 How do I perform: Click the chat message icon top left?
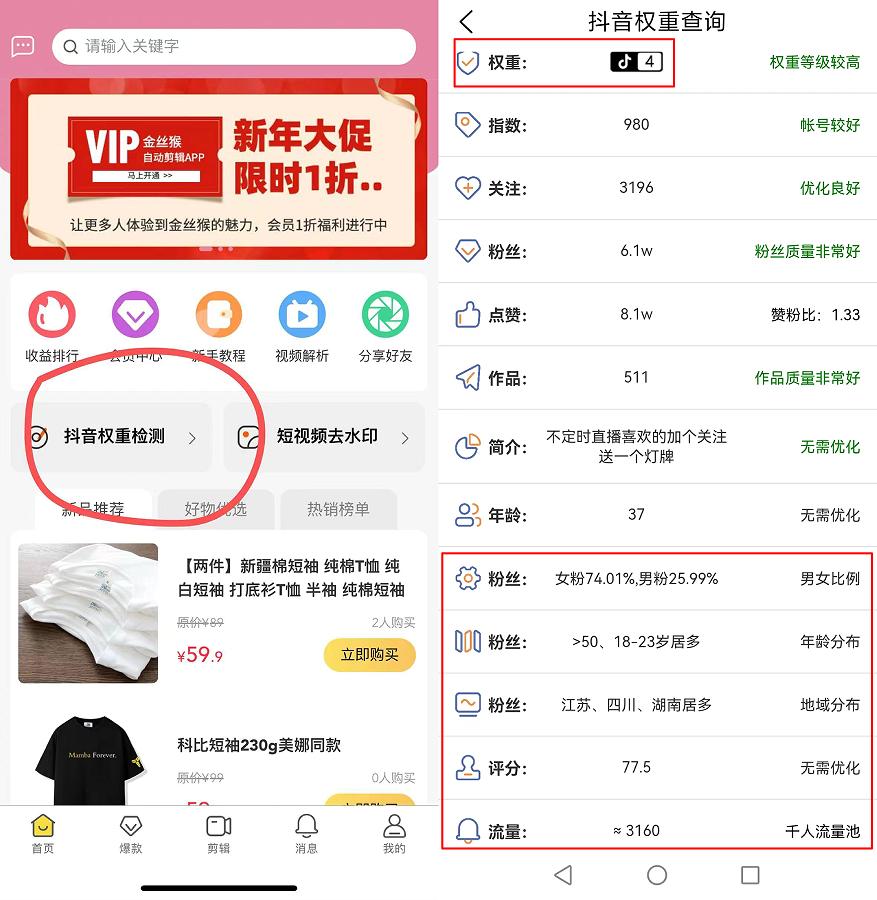point(22,46)
